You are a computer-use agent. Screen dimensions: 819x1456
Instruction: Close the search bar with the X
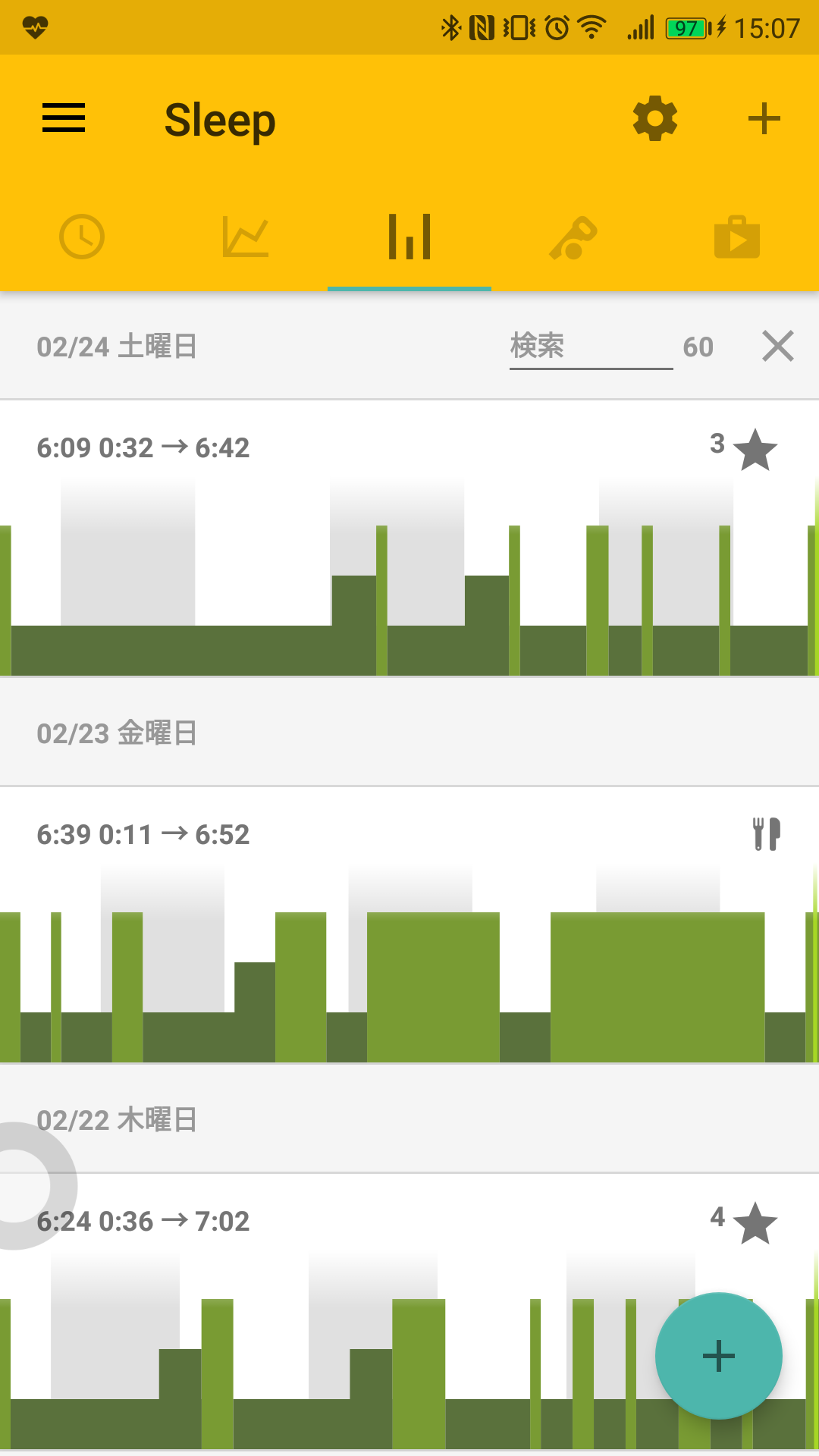coord(778,347)
